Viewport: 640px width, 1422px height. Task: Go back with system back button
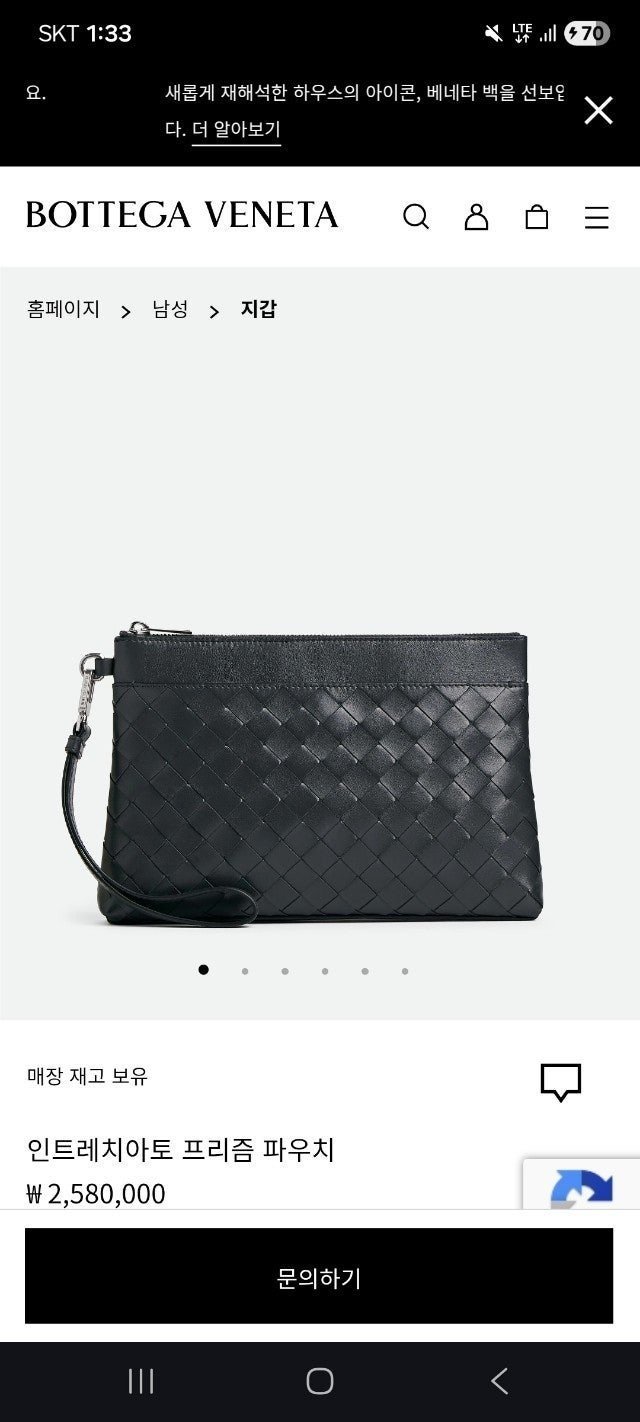[500, 1382]
